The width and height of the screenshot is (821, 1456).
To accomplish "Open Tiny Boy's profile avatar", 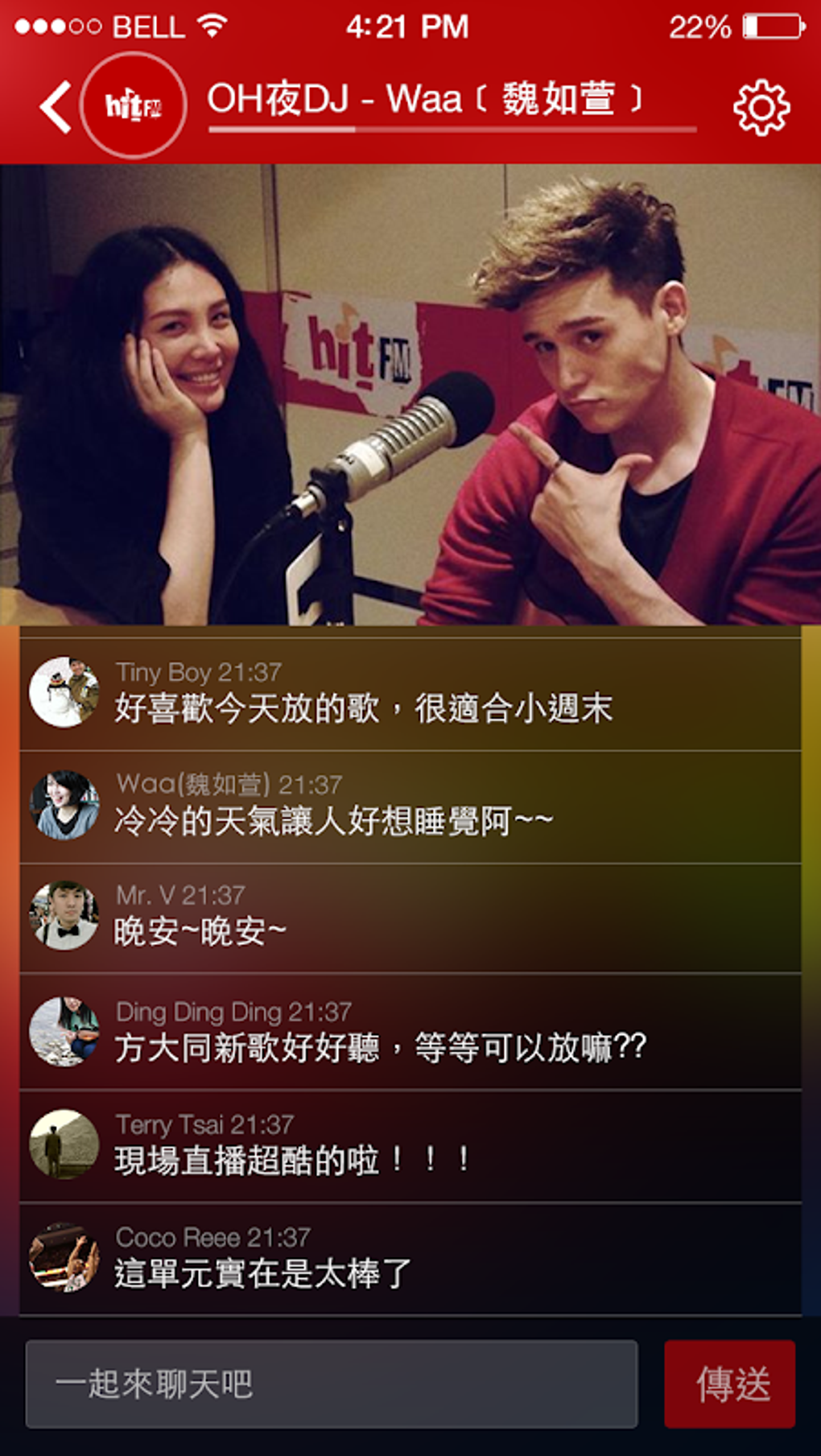I will pyautogui.click(x=64, y=692).
